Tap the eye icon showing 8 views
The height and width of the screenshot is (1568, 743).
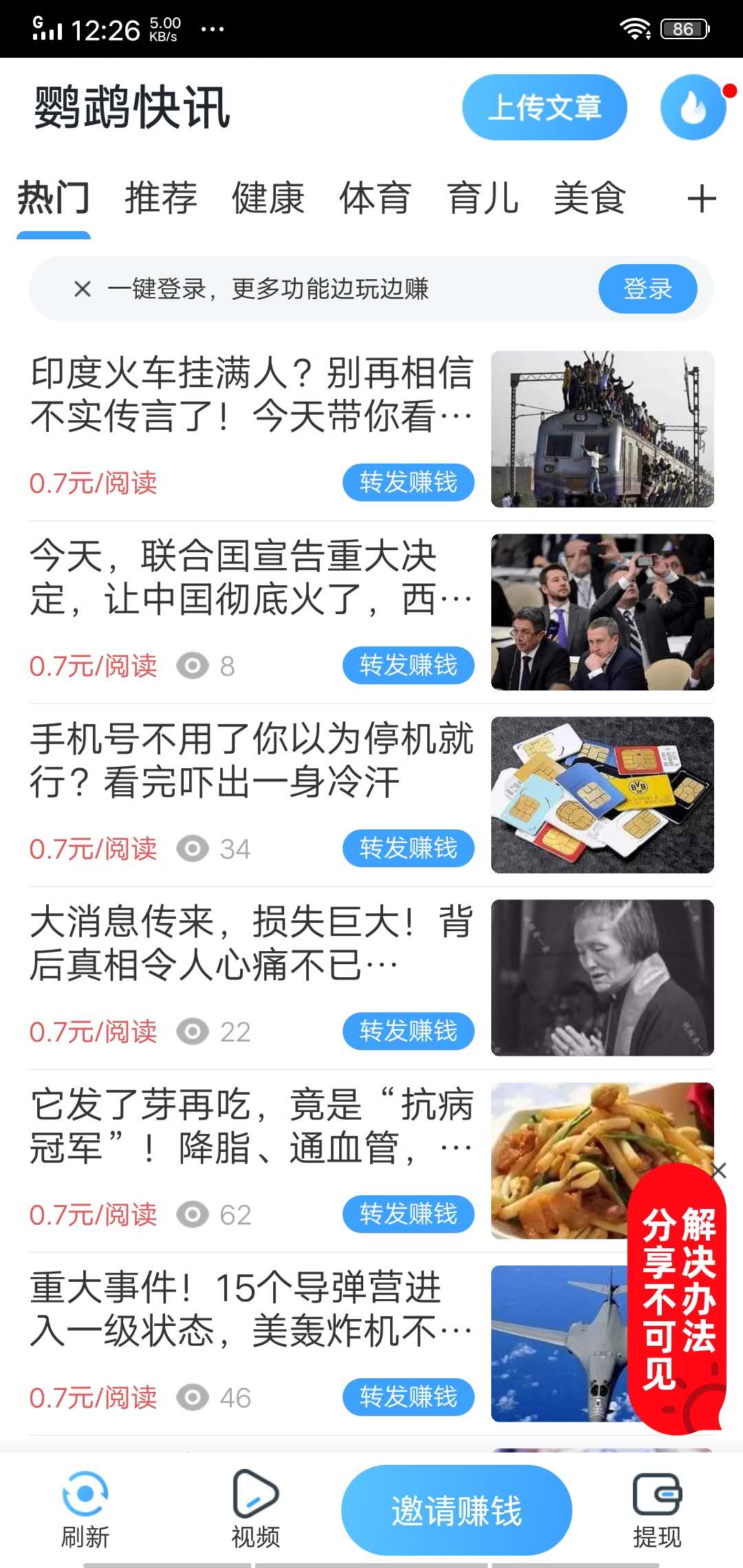point(193,665)
